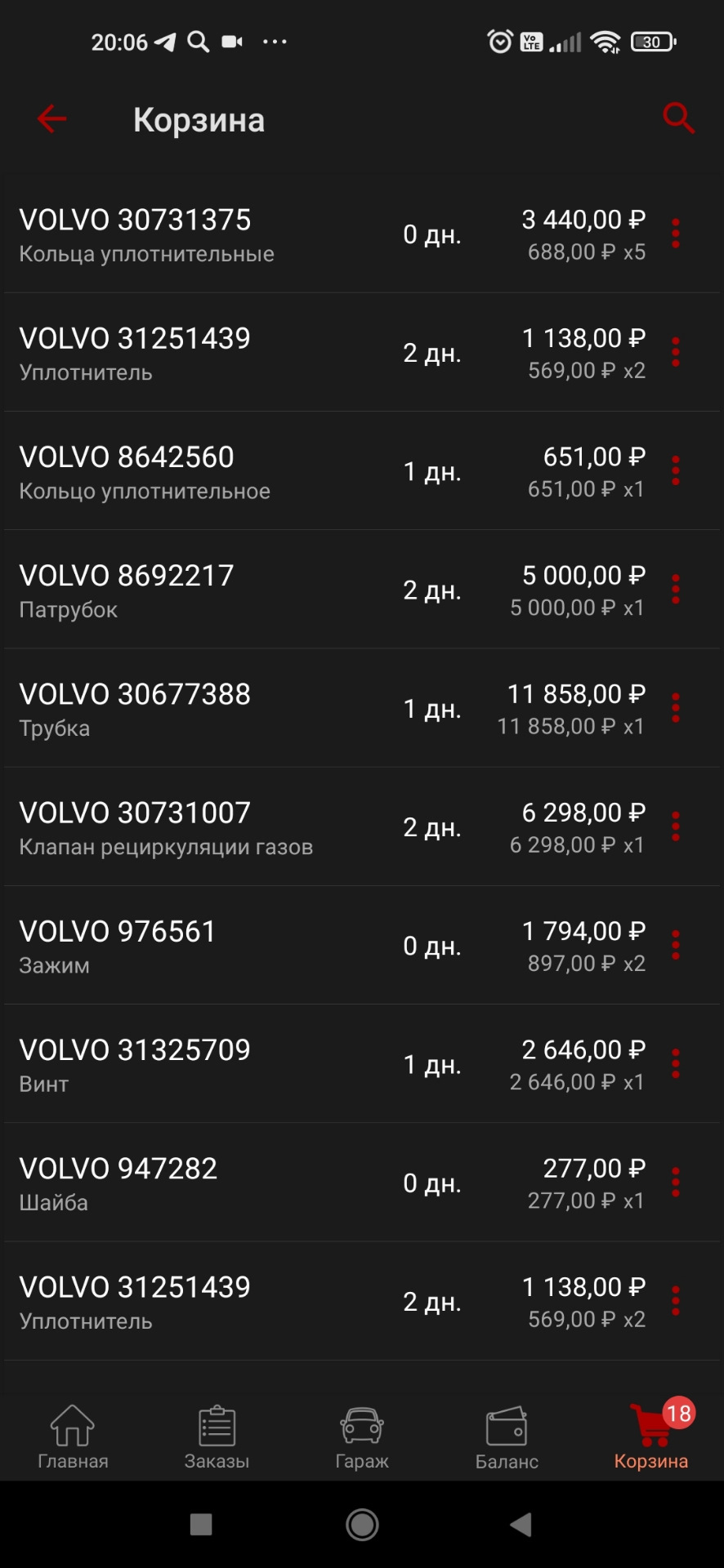
Task: Open the Баланс wallet icon
Action: (506, 1425)
